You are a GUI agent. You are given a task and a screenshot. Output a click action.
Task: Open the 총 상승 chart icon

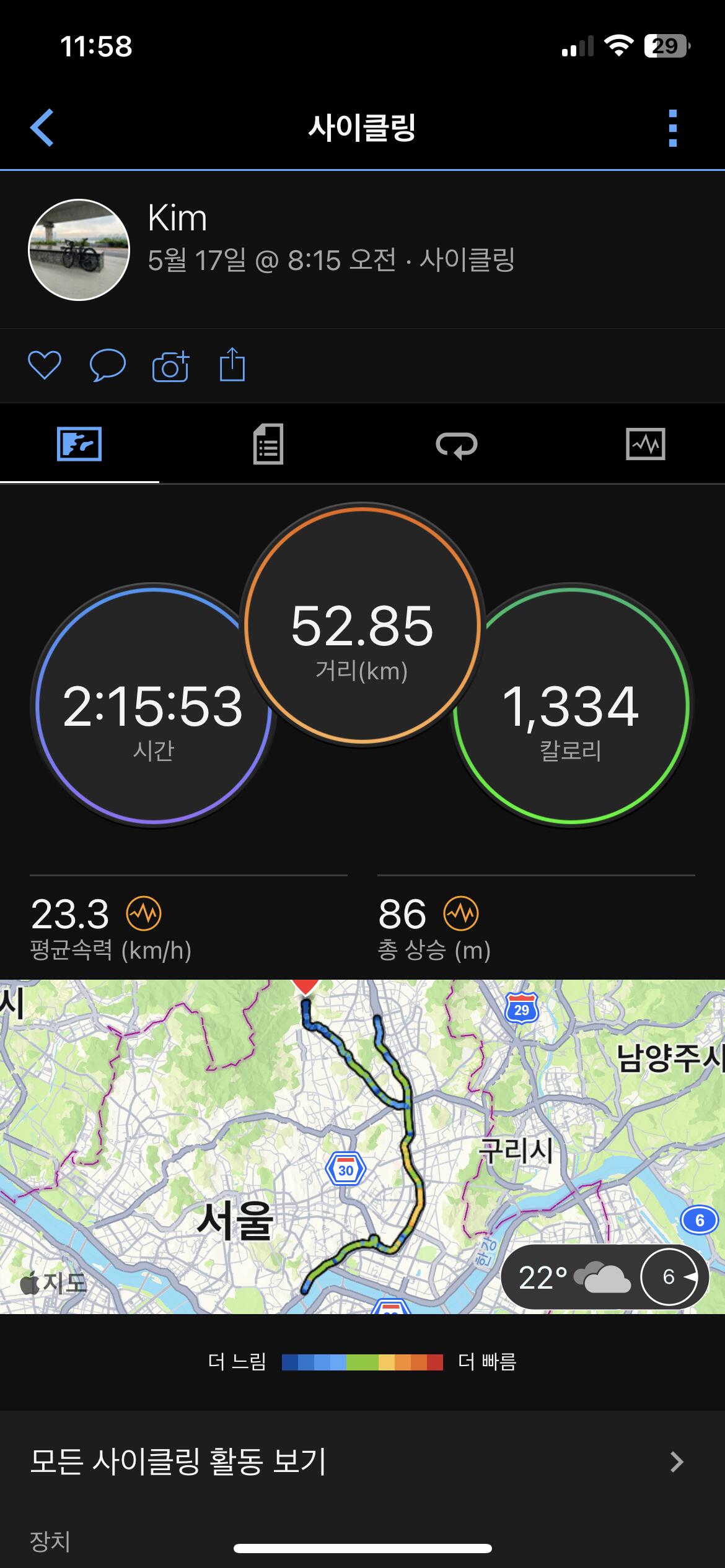pos(461,913)
